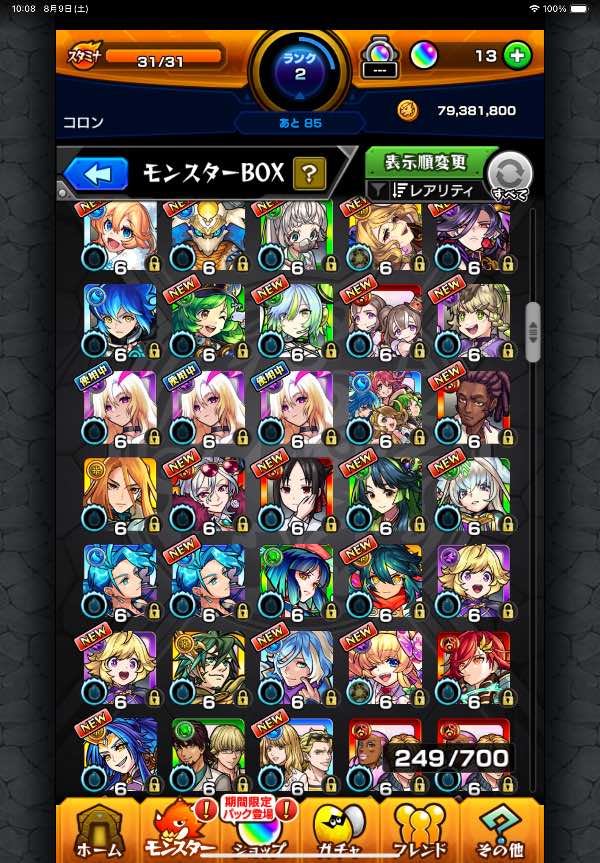This screenshot has height=863, width=600.
Task: Tap the rank 2 circle badge
Action: pos(300,68)
